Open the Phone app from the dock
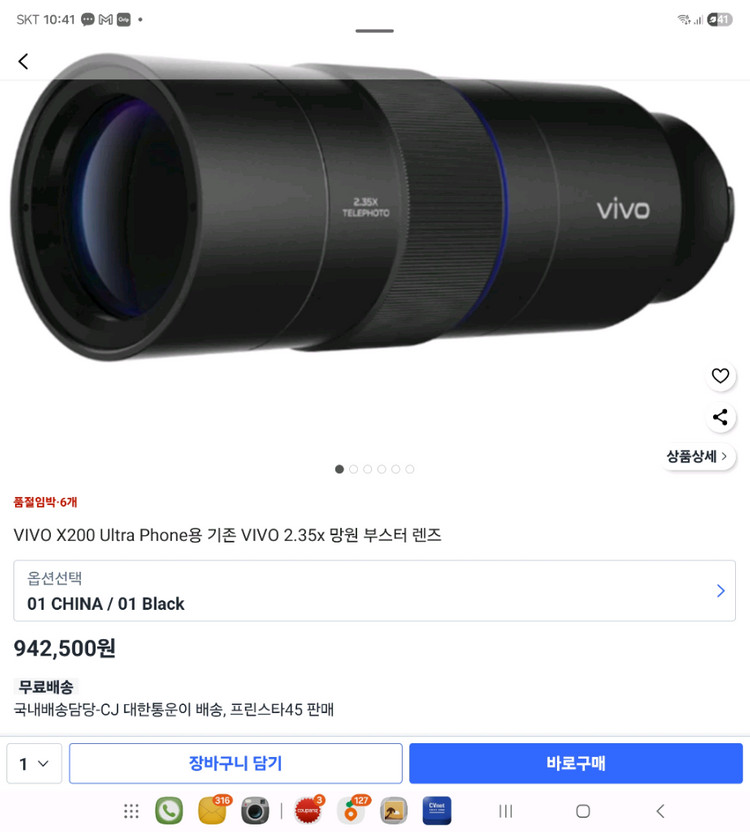Image resolution: width=750 pixels, height=832 pixels. click(x=169, y=810)
